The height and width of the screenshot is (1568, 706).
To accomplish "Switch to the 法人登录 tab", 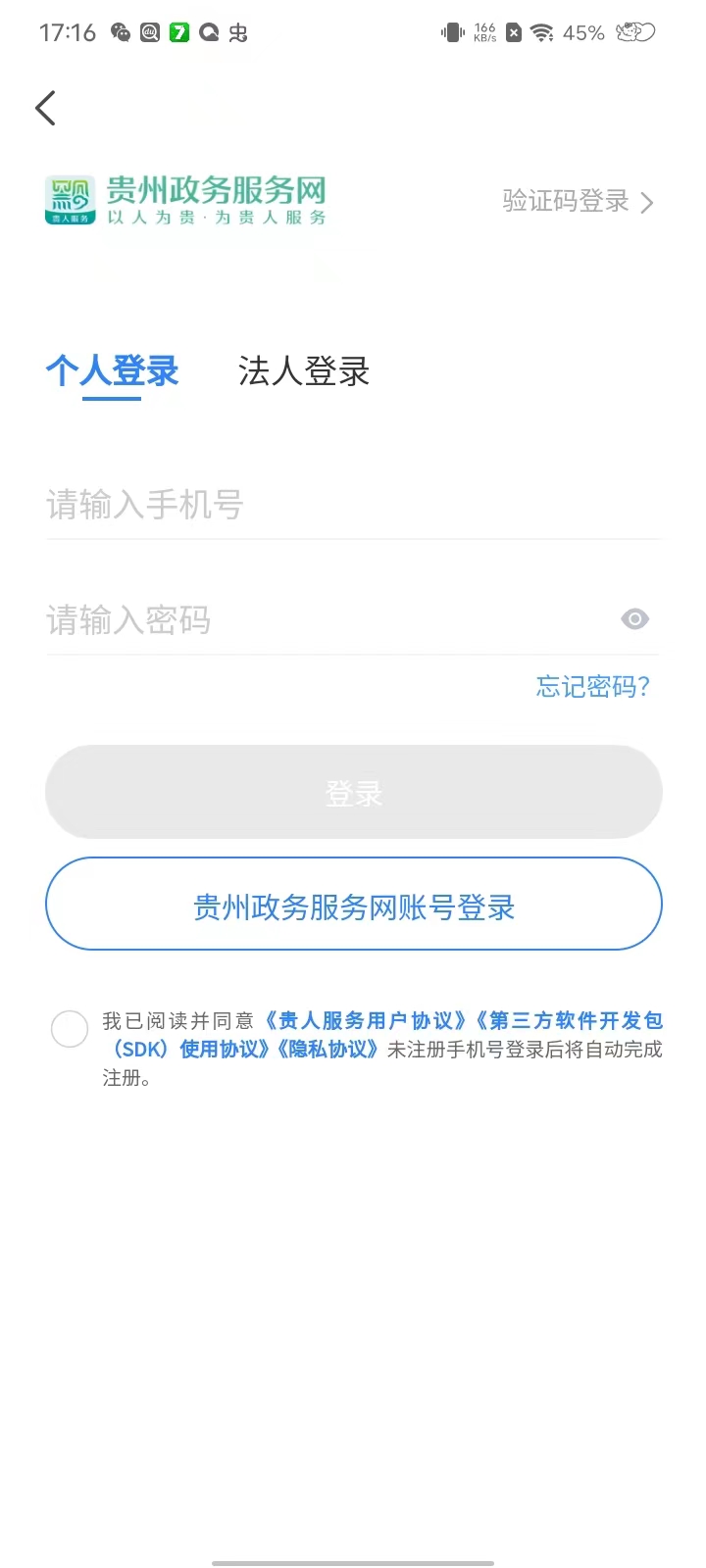I will tap(303, 371).
